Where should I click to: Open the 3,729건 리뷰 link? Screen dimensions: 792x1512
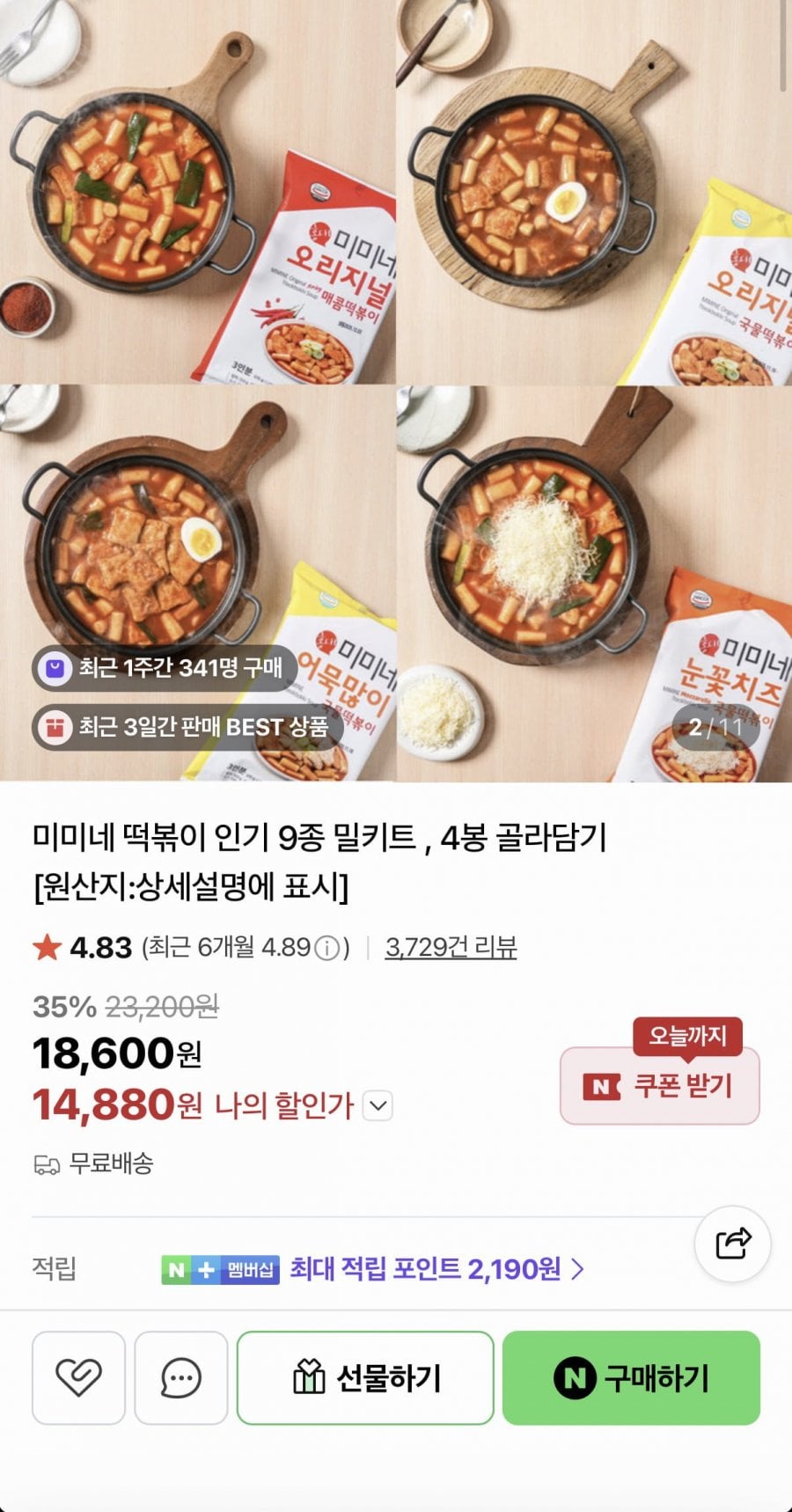[x=451, y=947]
